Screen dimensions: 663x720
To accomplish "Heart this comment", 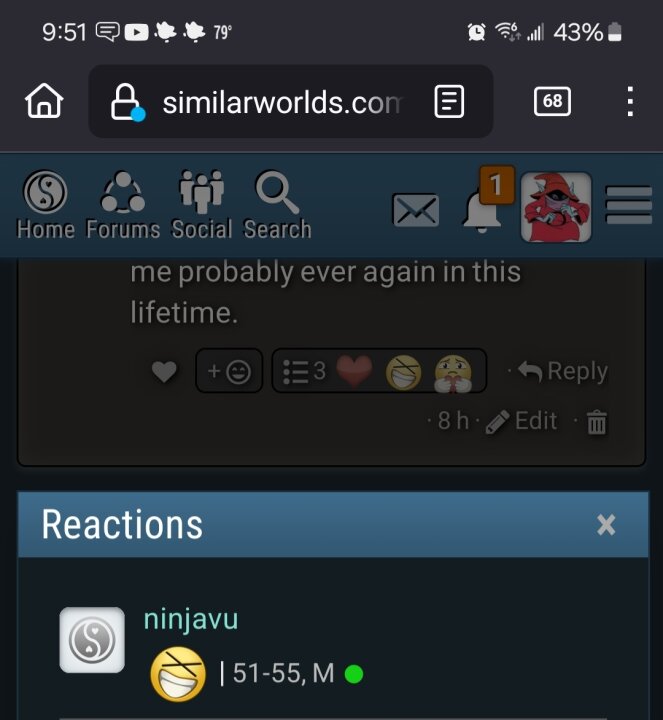I will pyautogui.click(x=165, y=372).
